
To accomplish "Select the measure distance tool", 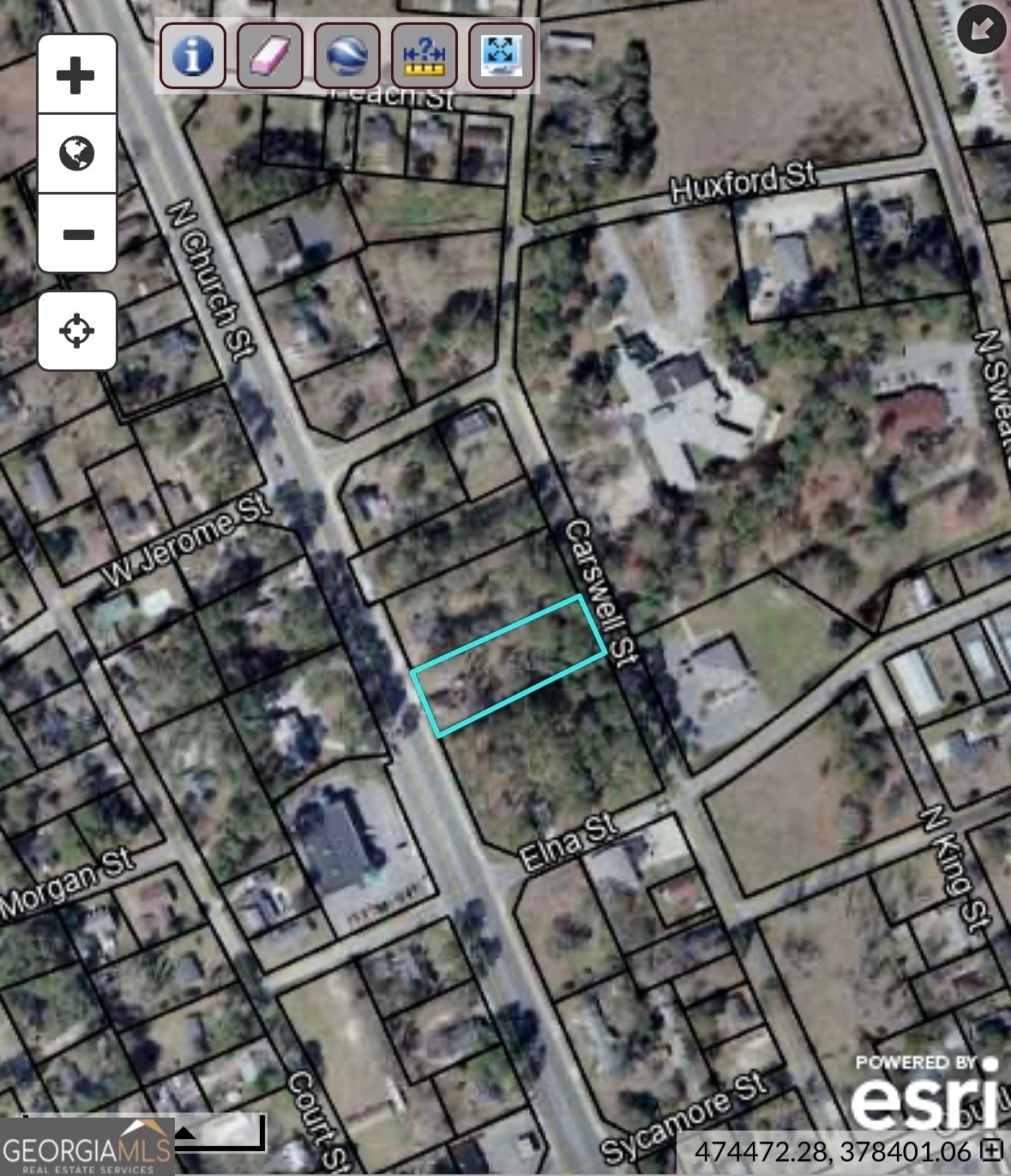I will pyautogui.click(x=424, y=56).
